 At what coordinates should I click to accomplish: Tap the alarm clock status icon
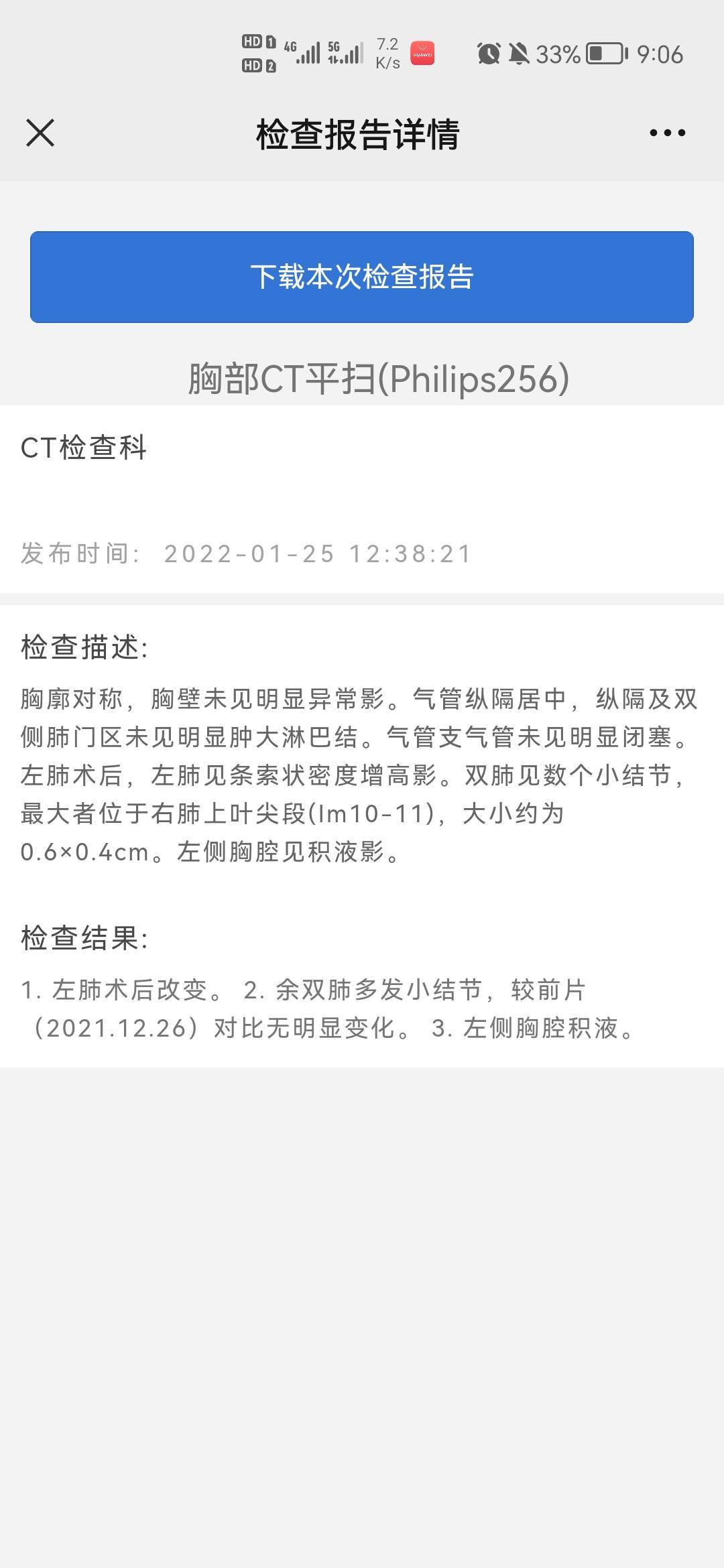coord(489,54)
